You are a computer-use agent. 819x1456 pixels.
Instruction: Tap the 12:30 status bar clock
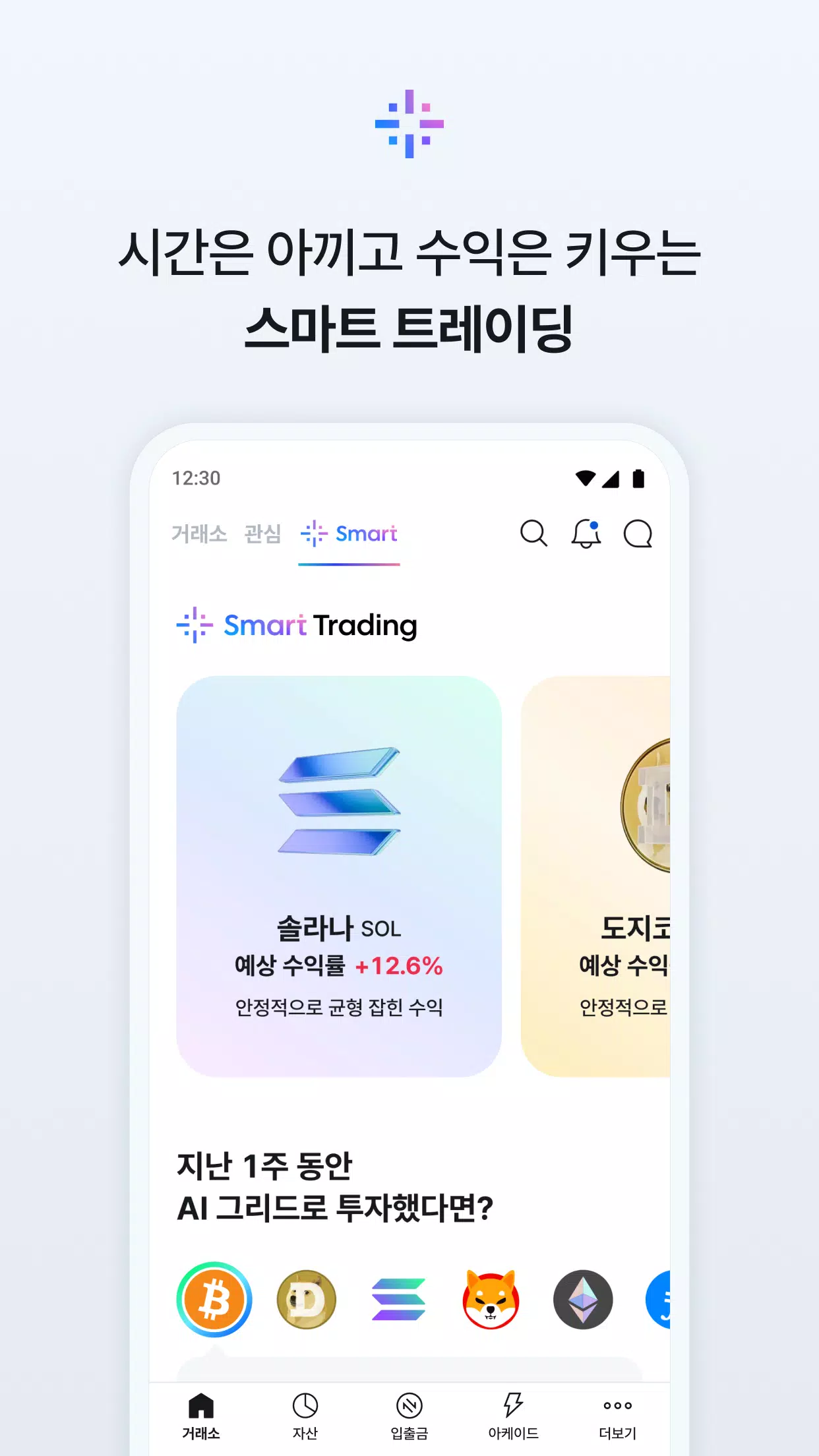(196, 479)
